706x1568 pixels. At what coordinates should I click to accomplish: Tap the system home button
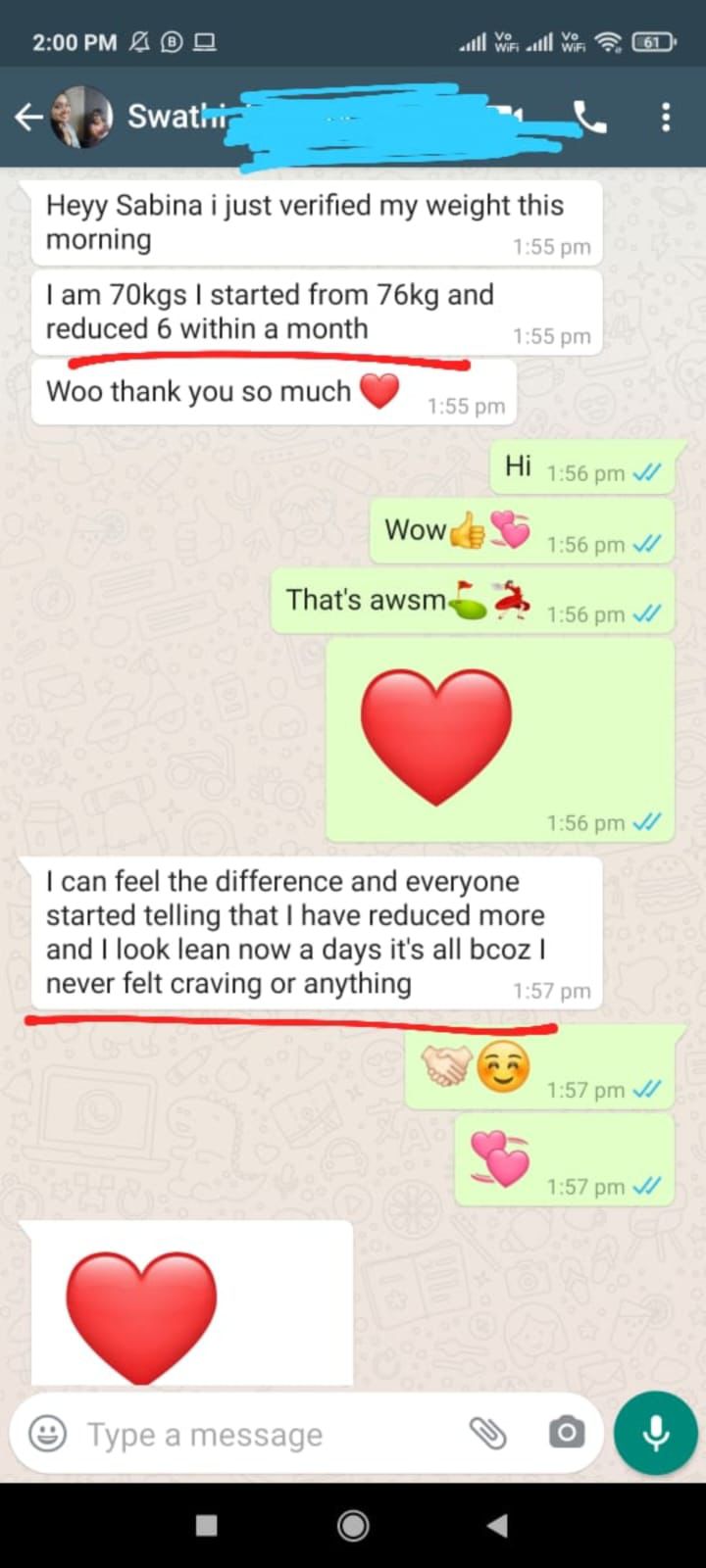pyautogui.click(x=353, y=1525)
